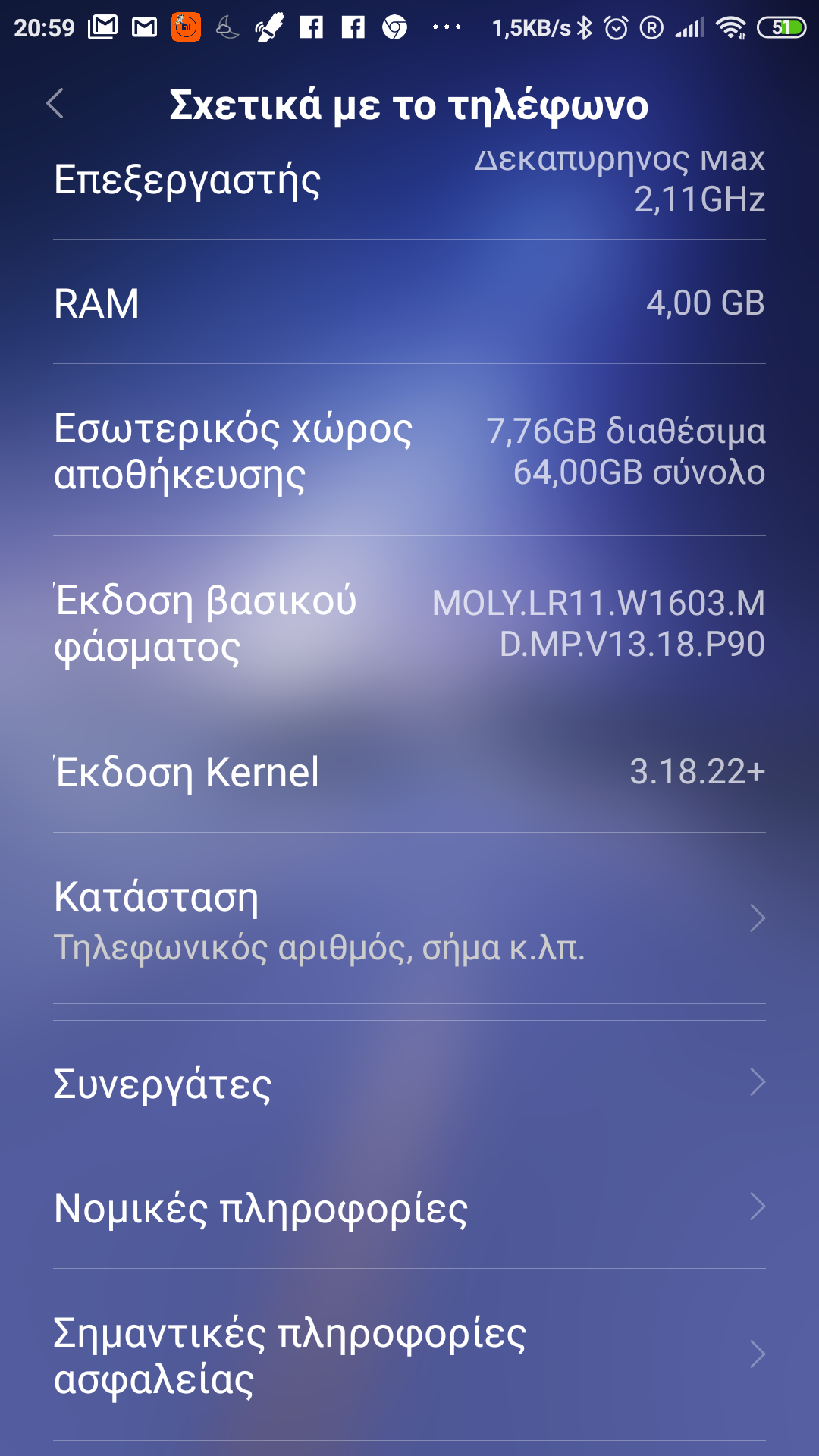Tap the Επεξεργαστής row
The height and width of the screenshot is (1456, 819).
[409, 182]
